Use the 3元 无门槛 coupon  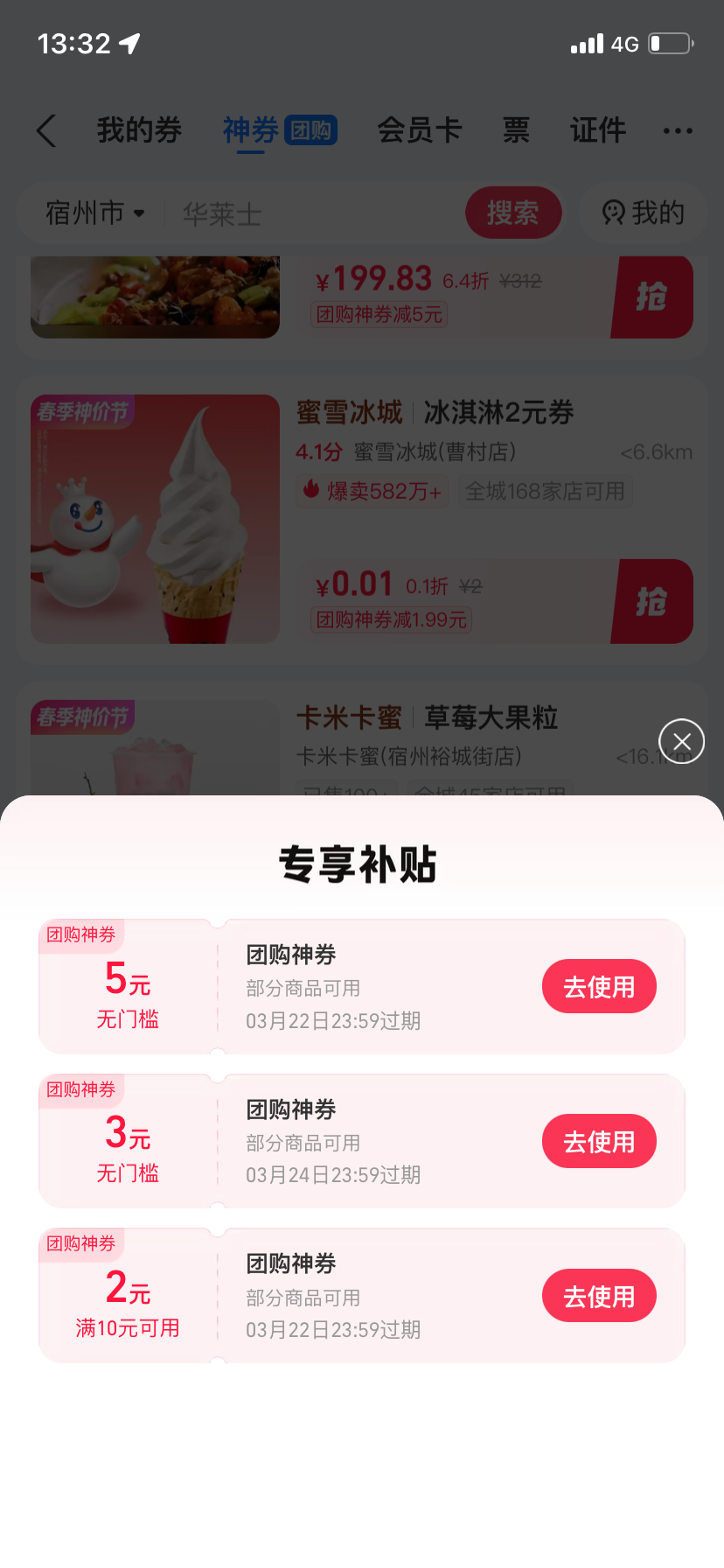coord(599,1141)
